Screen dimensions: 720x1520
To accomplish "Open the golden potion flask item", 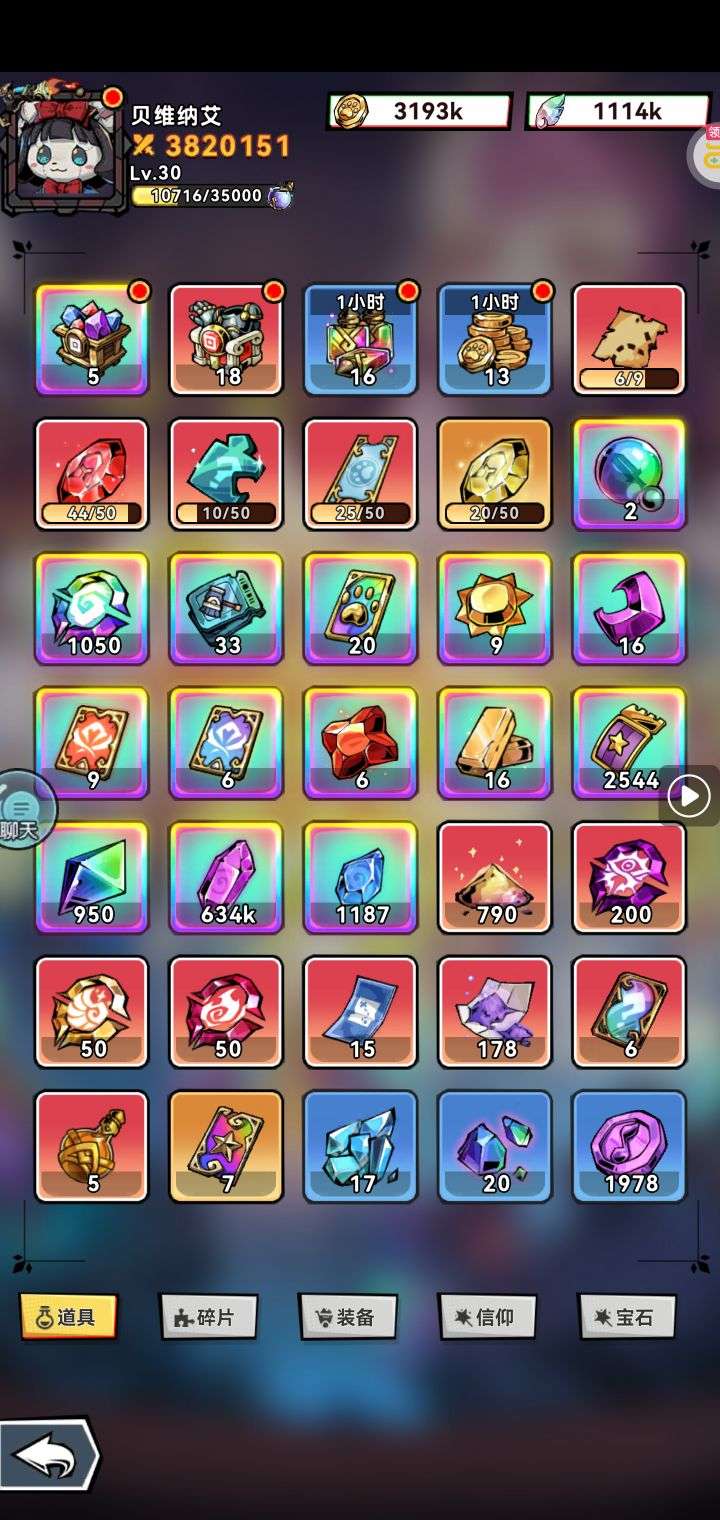I will [92, 1146].
